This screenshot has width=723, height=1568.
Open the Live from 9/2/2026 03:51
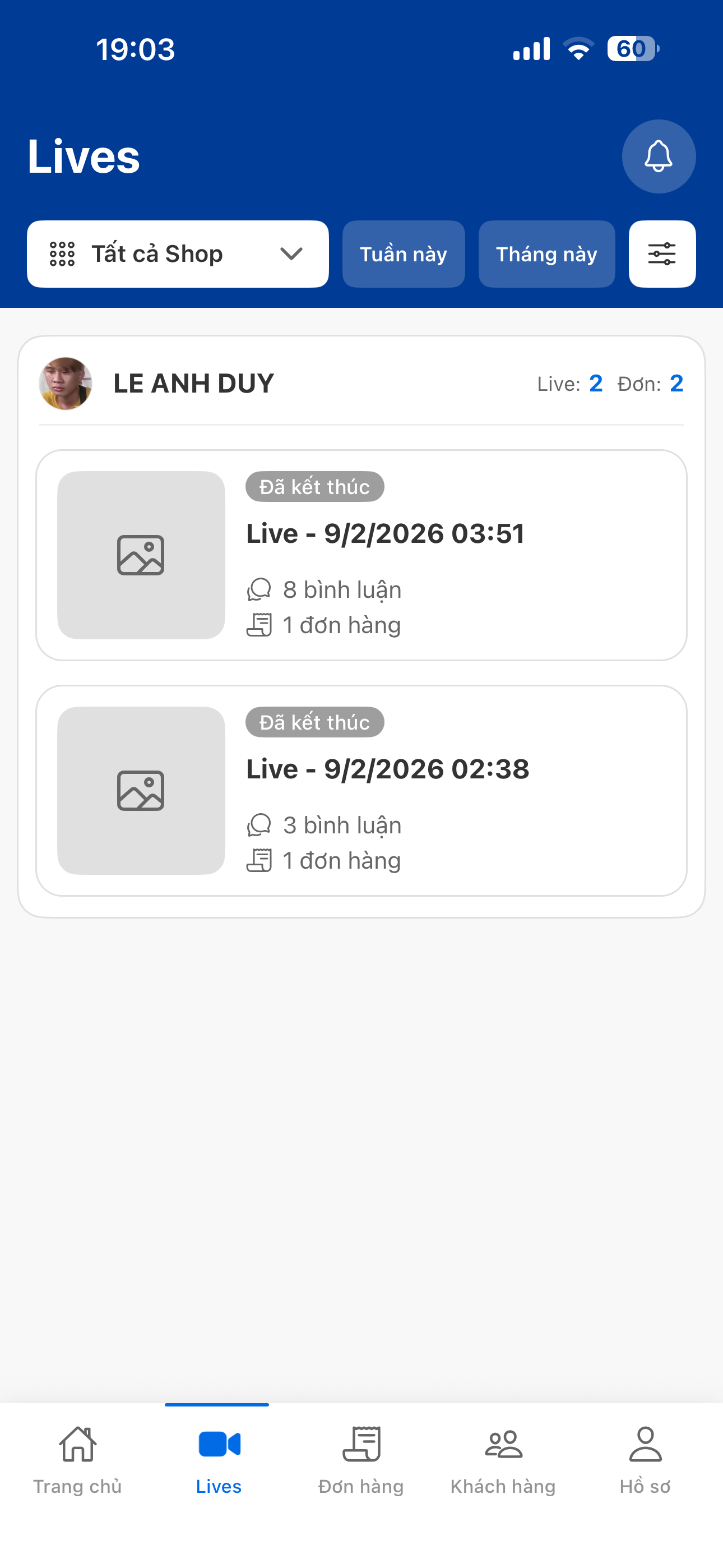coord(361,555)
